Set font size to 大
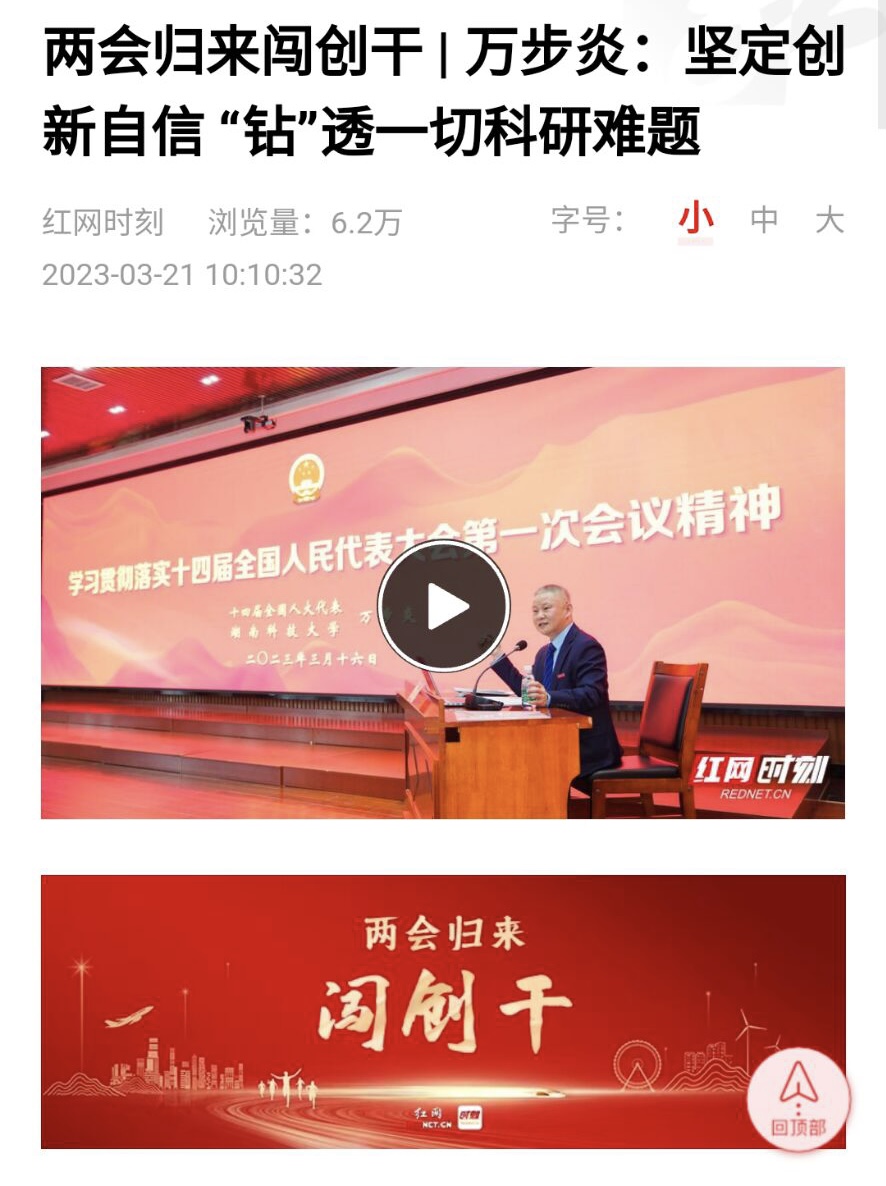The image size is (886, 1186). [829, 220]
